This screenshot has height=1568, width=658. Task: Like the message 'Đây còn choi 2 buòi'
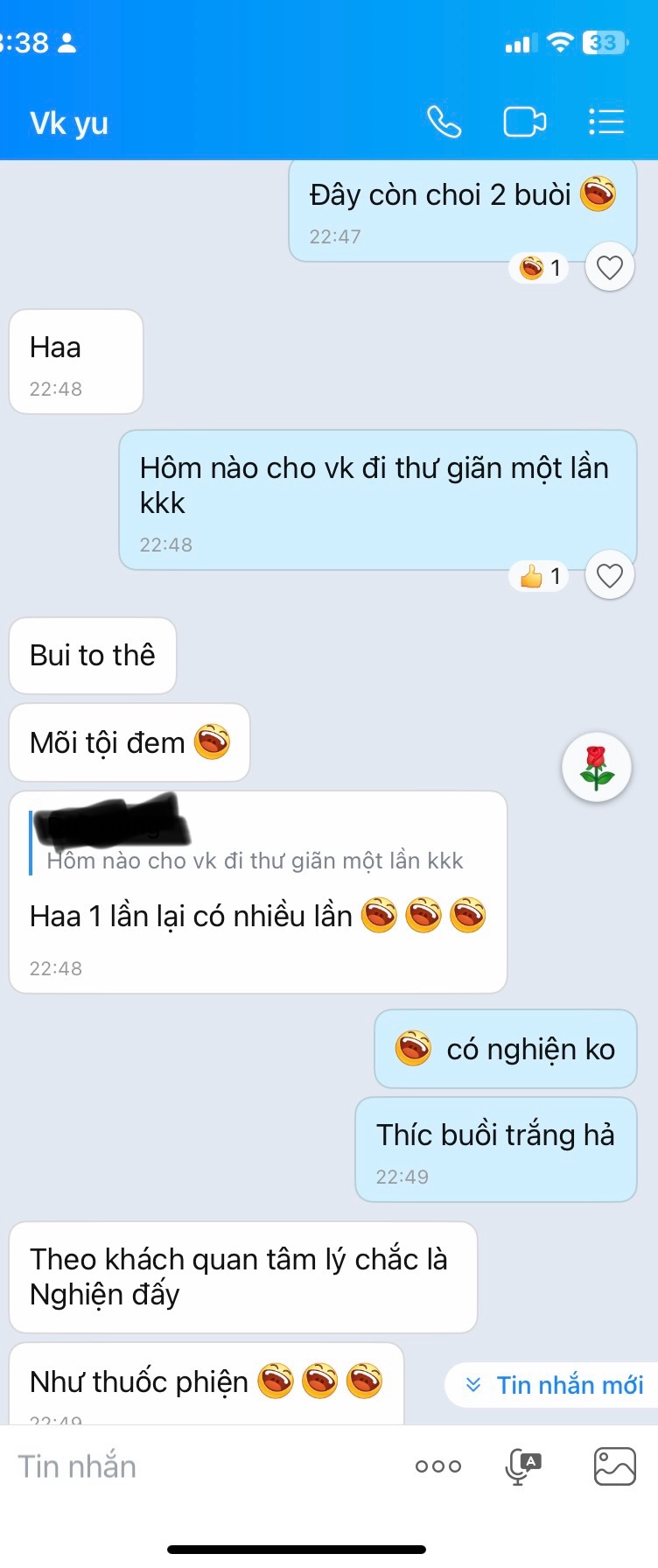[x=609, y=267]
